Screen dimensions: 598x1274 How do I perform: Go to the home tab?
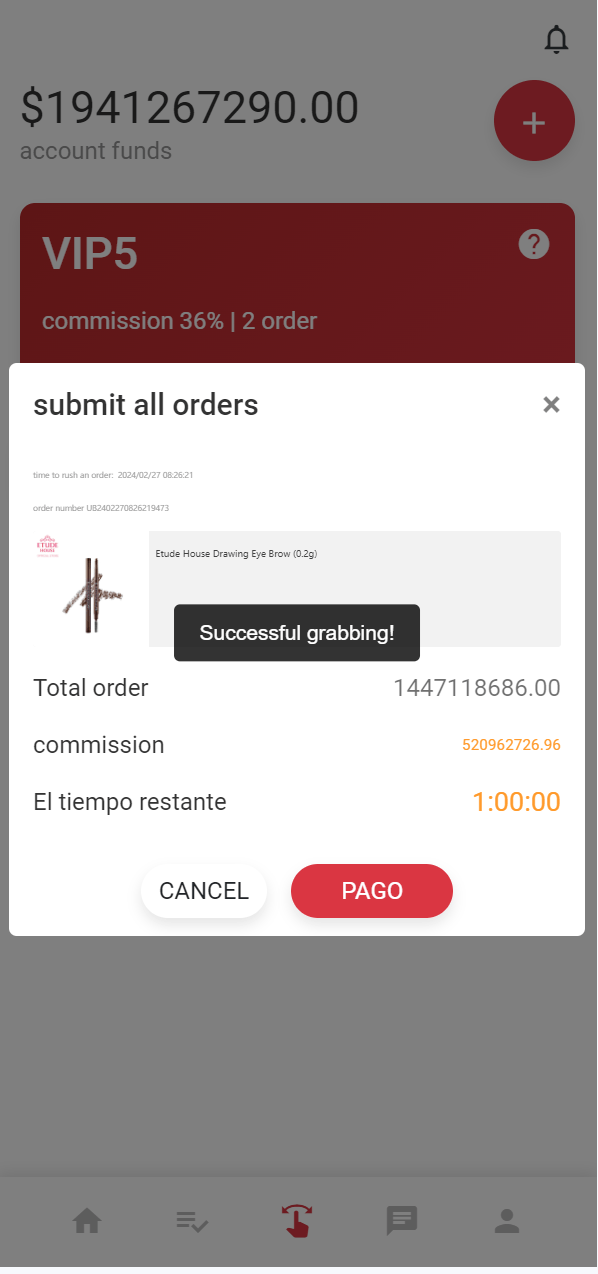[87, 1221]
